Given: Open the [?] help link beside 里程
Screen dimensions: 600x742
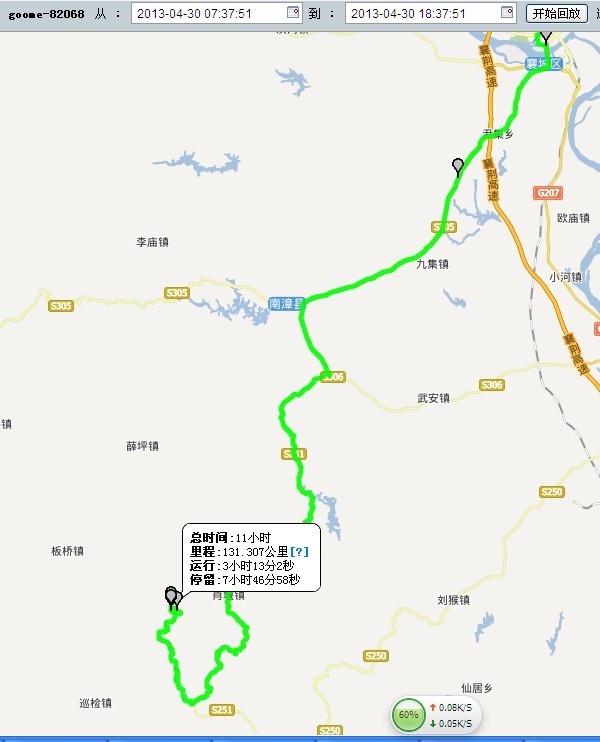Looking at the screenshot, I should click(x=299, y=551).
